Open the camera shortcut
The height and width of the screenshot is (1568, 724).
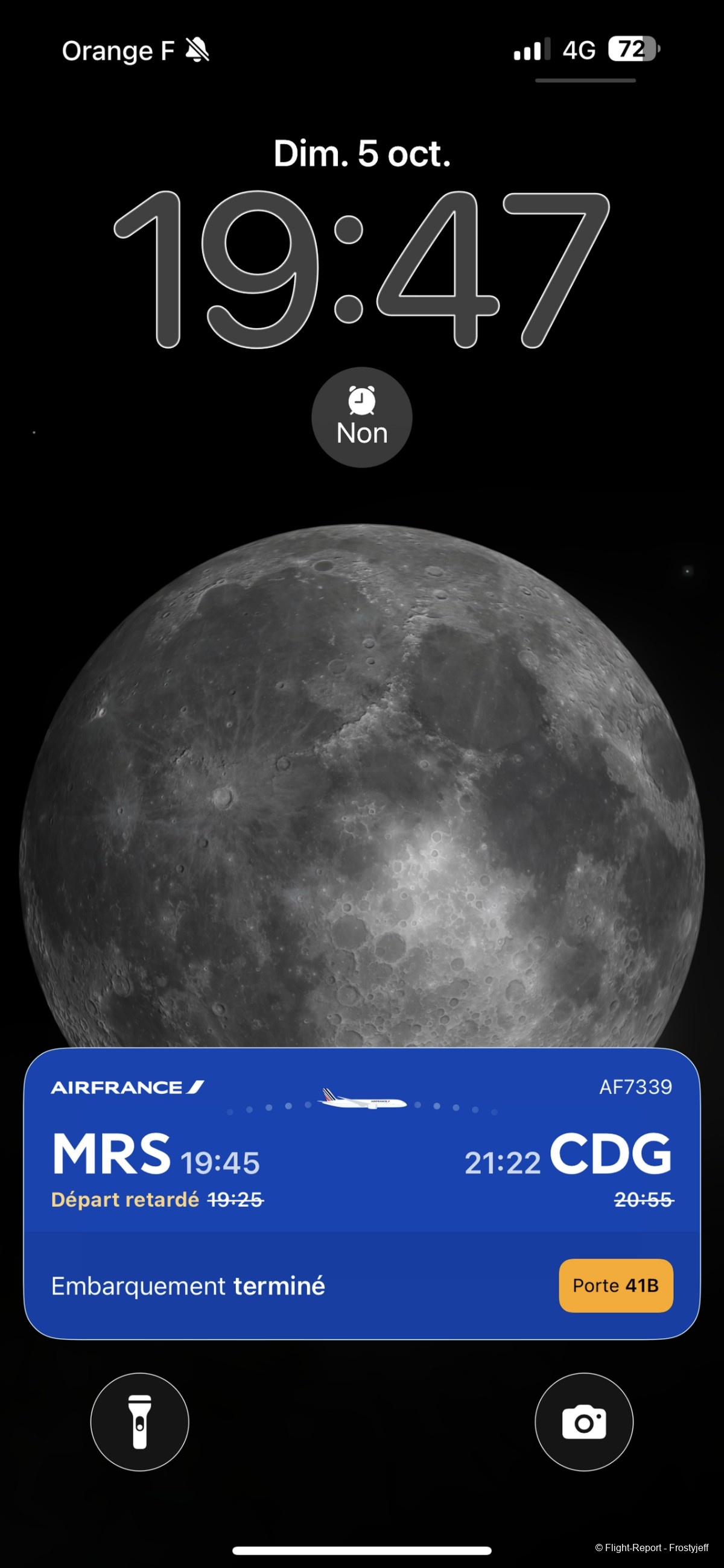pos(583,1422)
